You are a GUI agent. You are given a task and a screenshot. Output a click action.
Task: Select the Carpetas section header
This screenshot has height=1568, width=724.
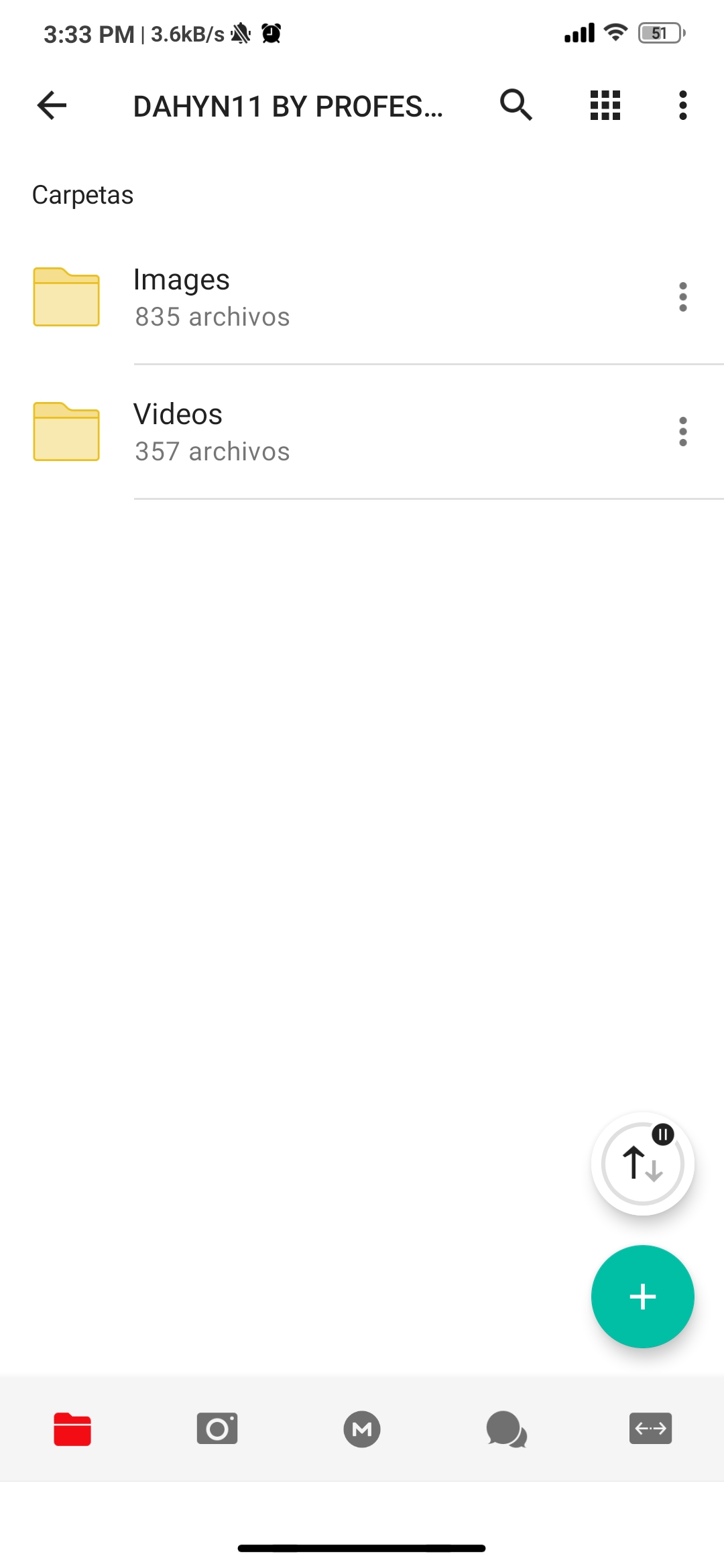[82, 195]
